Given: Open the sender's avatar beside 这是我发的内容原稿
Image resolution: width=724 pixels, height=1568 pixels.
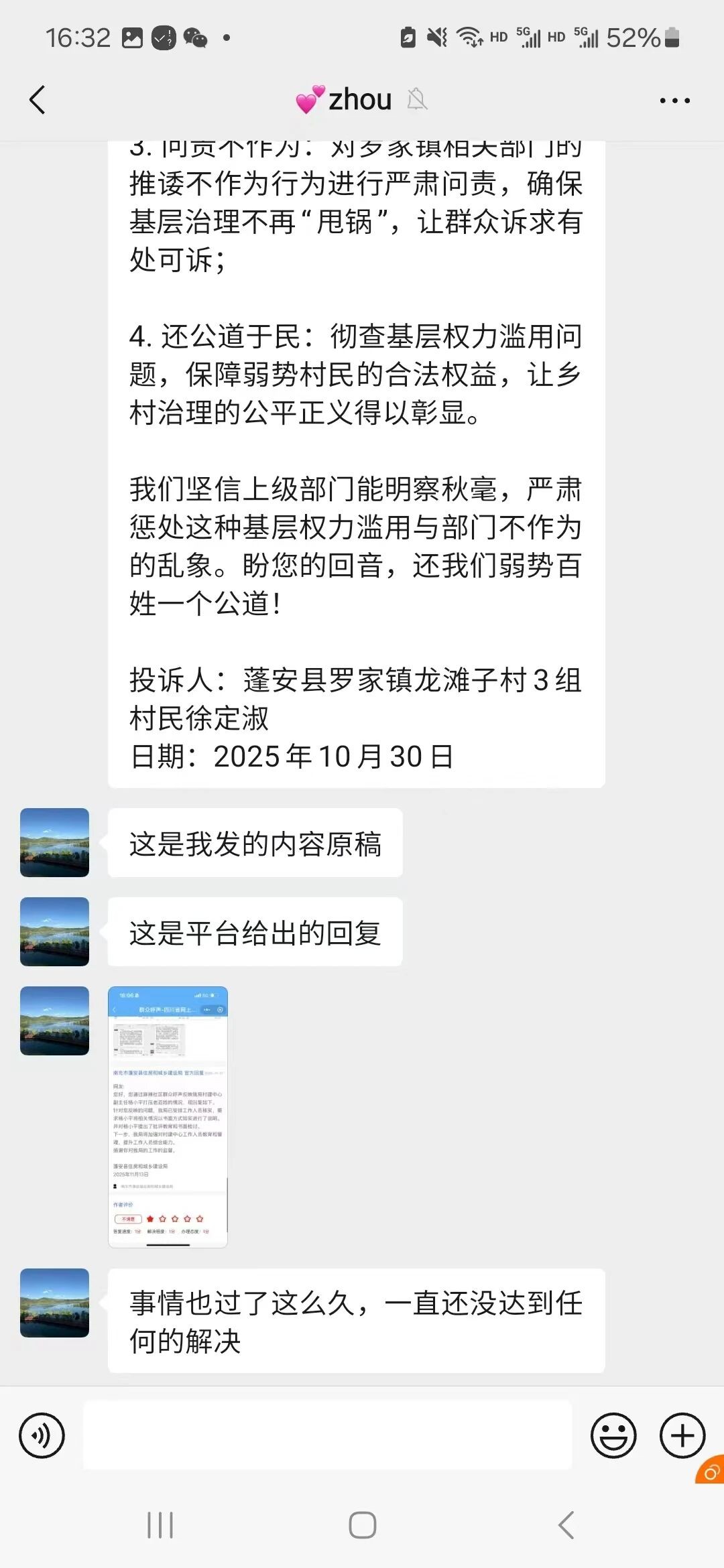Looking at the screenshot, I should [55, 842].
